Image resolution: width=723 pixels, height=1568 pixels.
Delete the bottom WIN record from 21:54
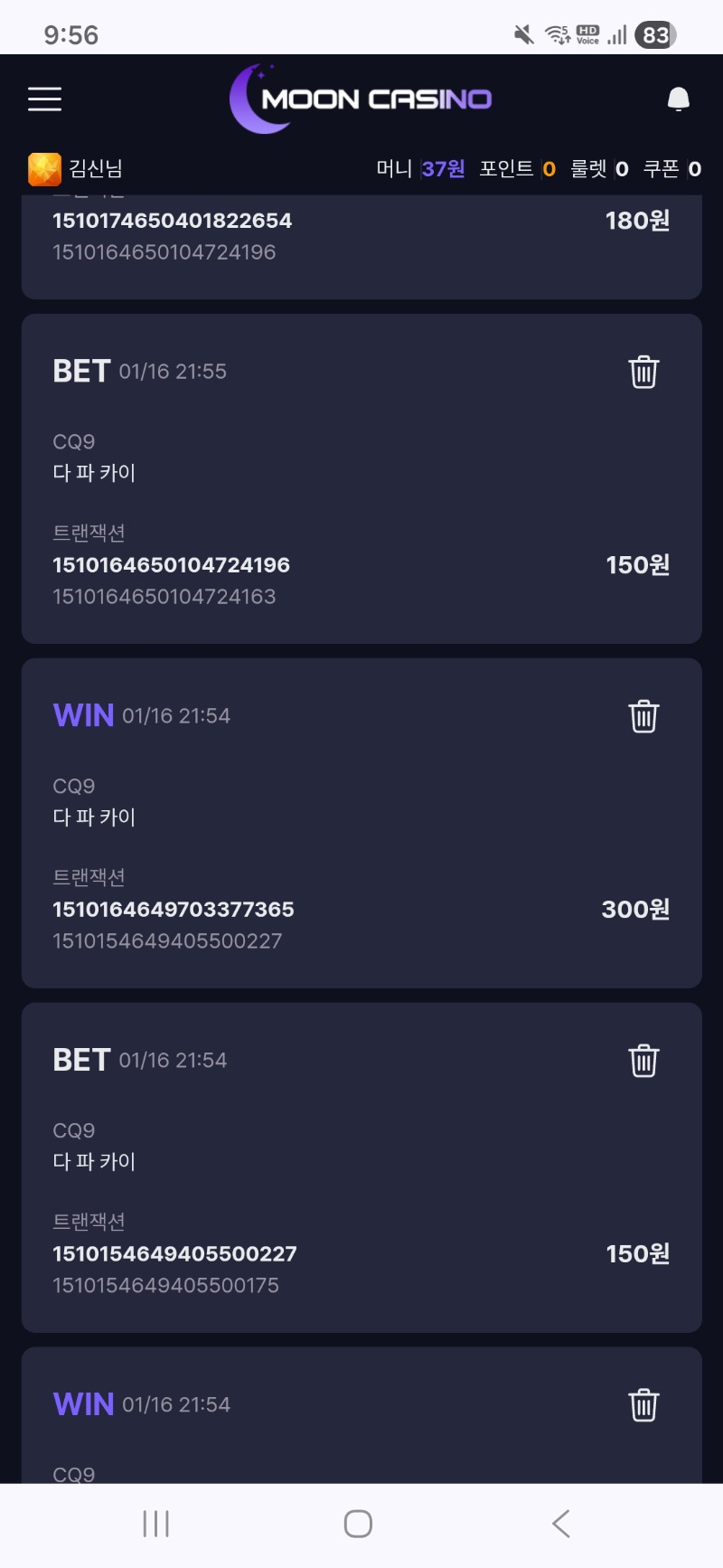pyautogui.click(x=643, y=1405)
